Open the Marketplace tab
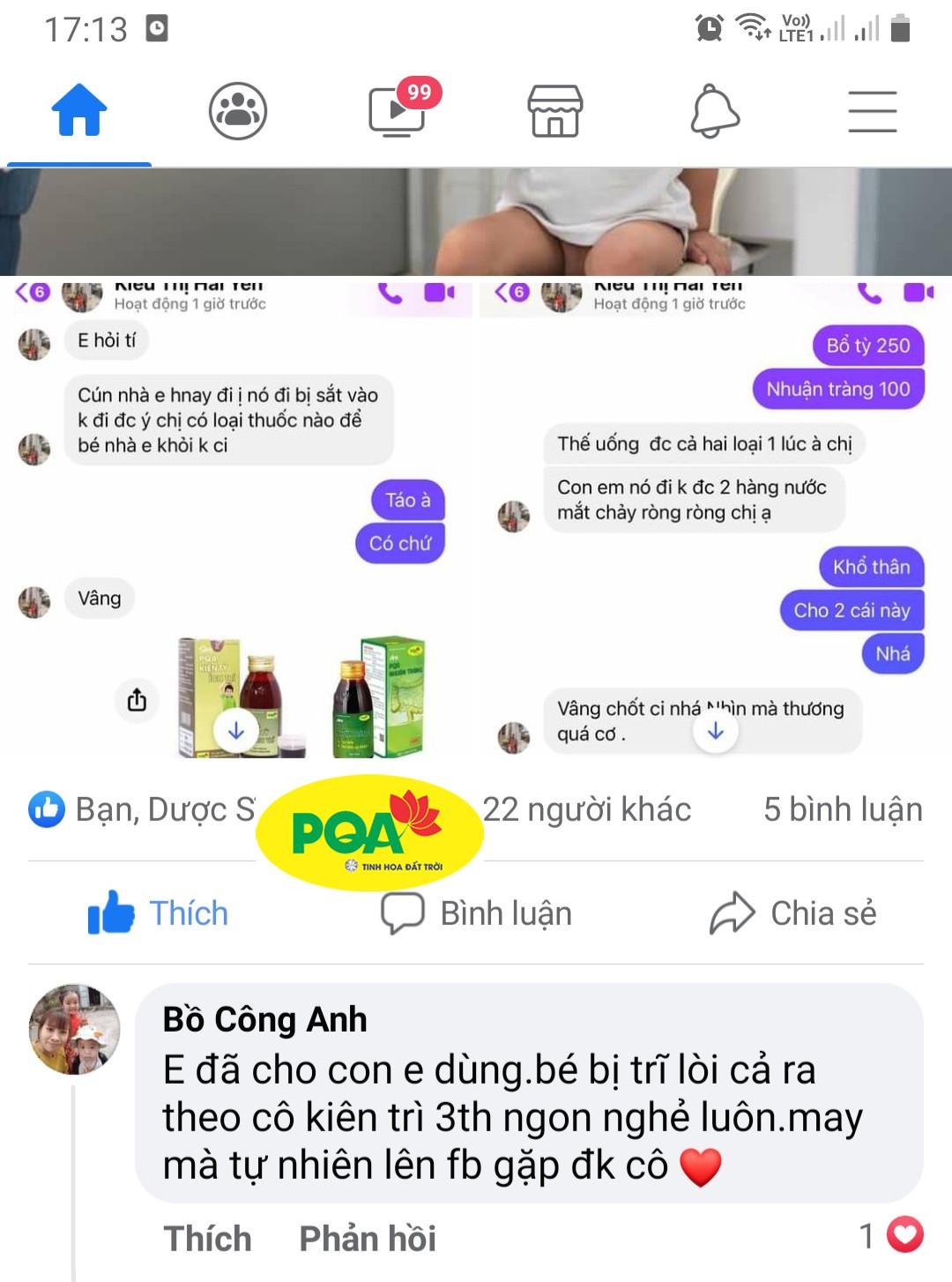952x1282 pixels. [x=554, y=111]
